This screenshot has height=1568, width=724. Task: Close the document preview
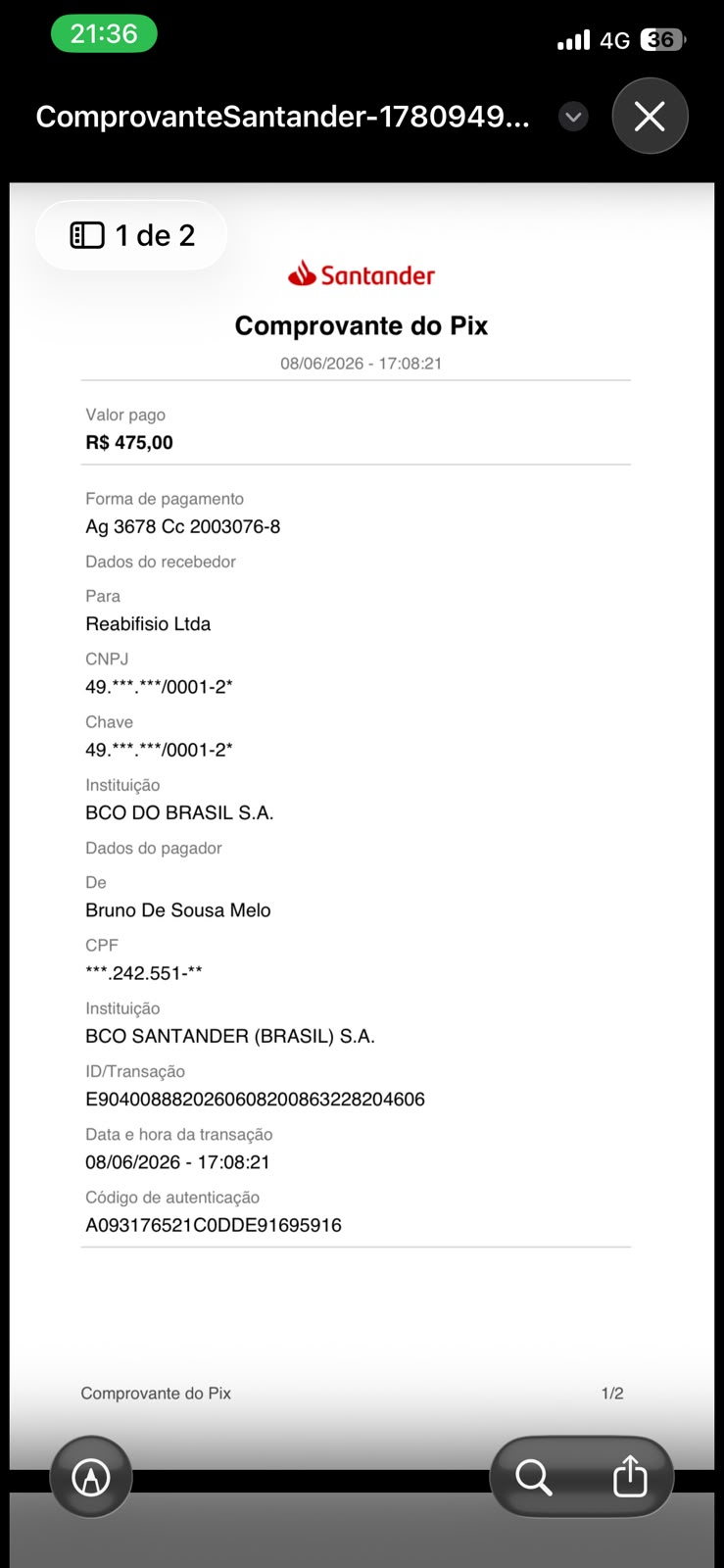click(x=650, y=117)
